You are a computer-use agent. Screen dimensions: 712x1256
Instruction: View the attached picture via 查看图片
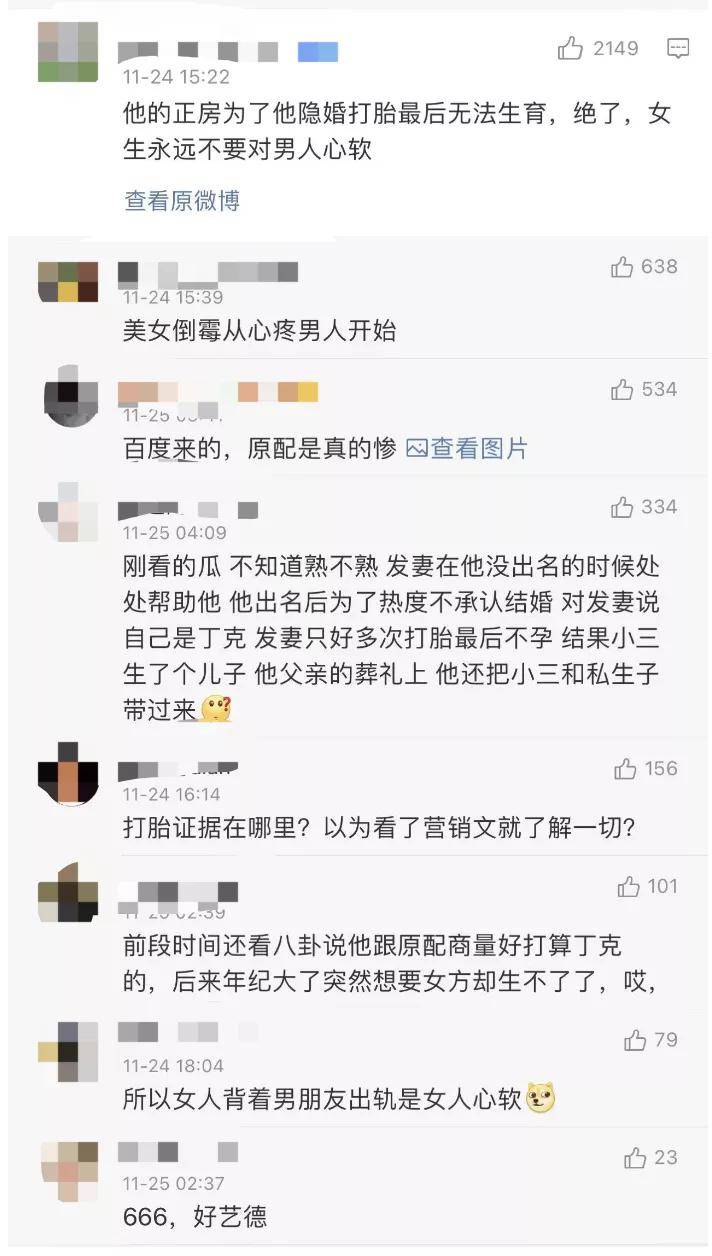466,449
